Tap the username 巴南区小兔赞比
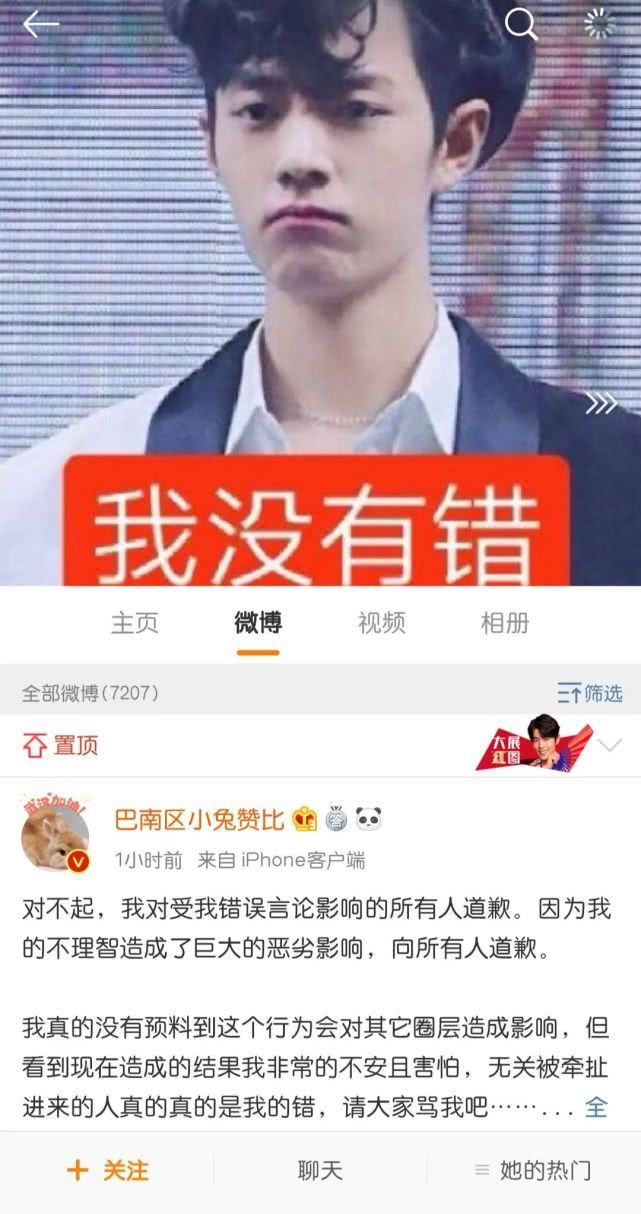This screenshot has height=1214, width=641. (199, 820)
